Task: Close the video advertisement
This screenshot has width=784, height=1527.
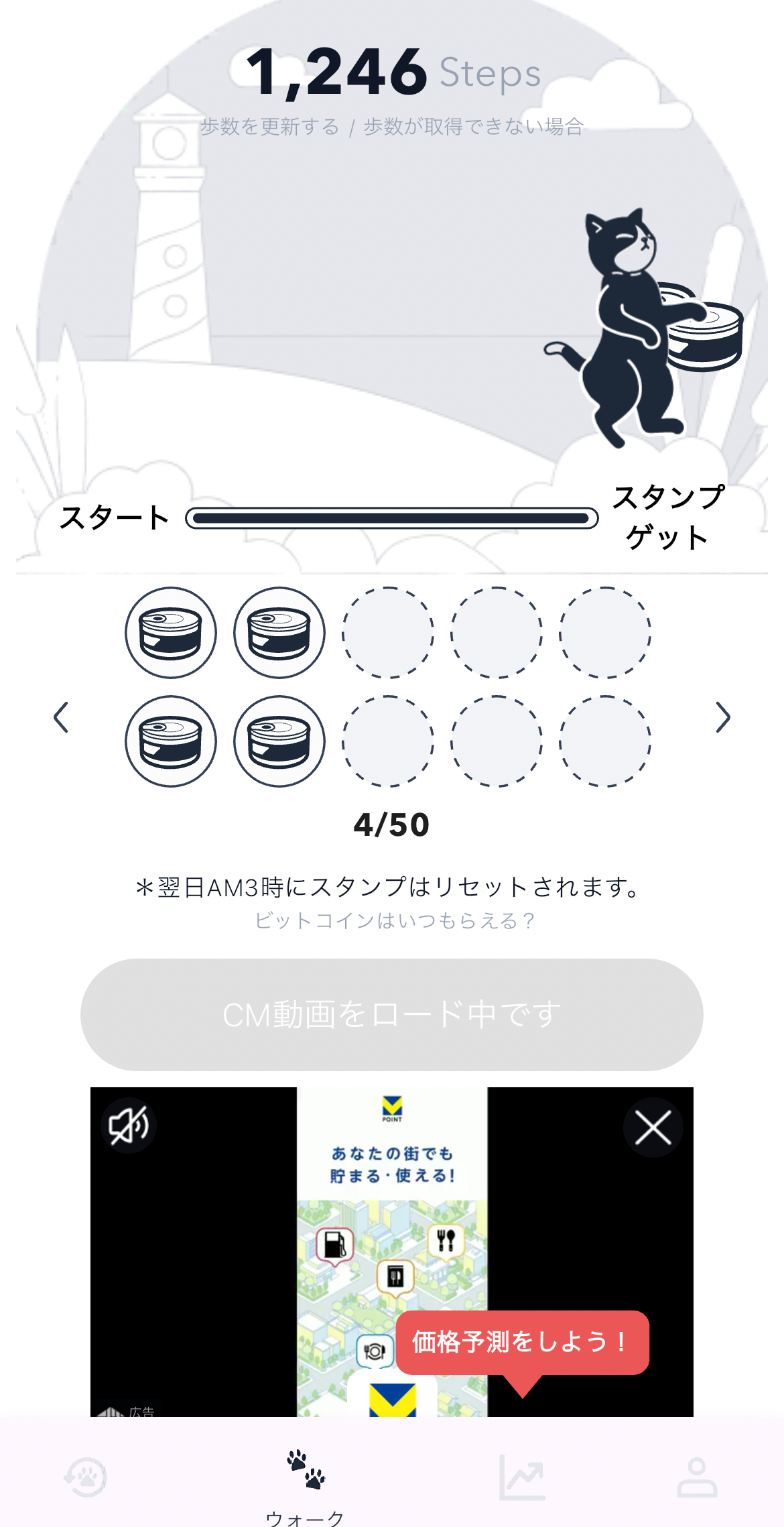Action: pyautogui.click(x=653, y=1127)
